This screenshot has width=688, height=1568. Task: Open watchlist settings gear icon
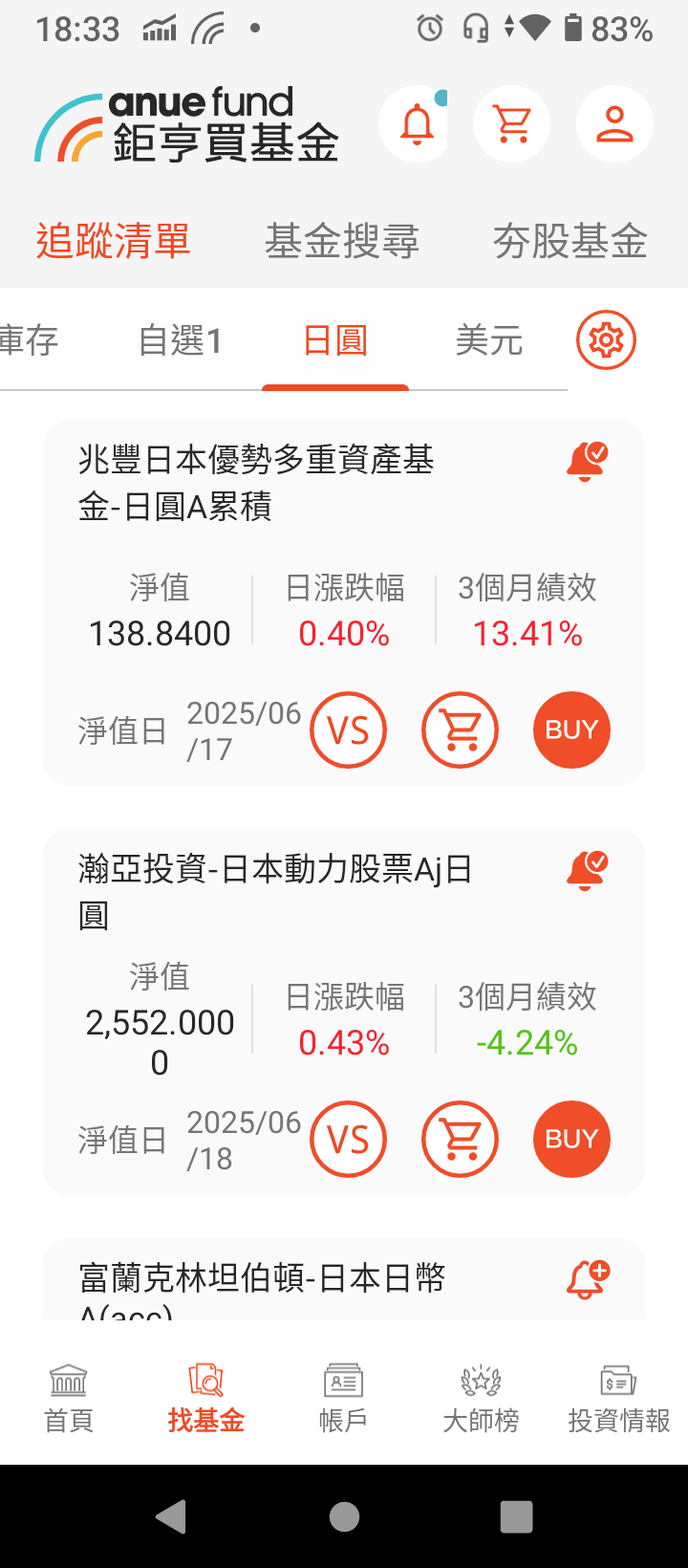[x=606, y=340]
